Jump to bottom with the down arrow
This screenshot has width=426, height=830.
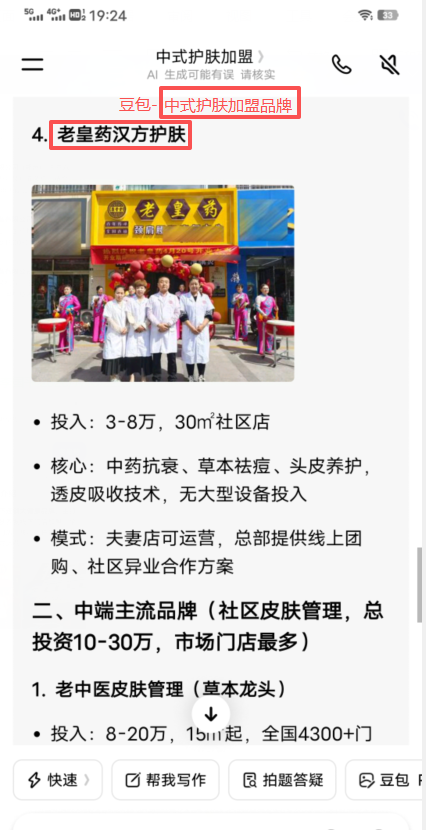click(x=211, y=715)
